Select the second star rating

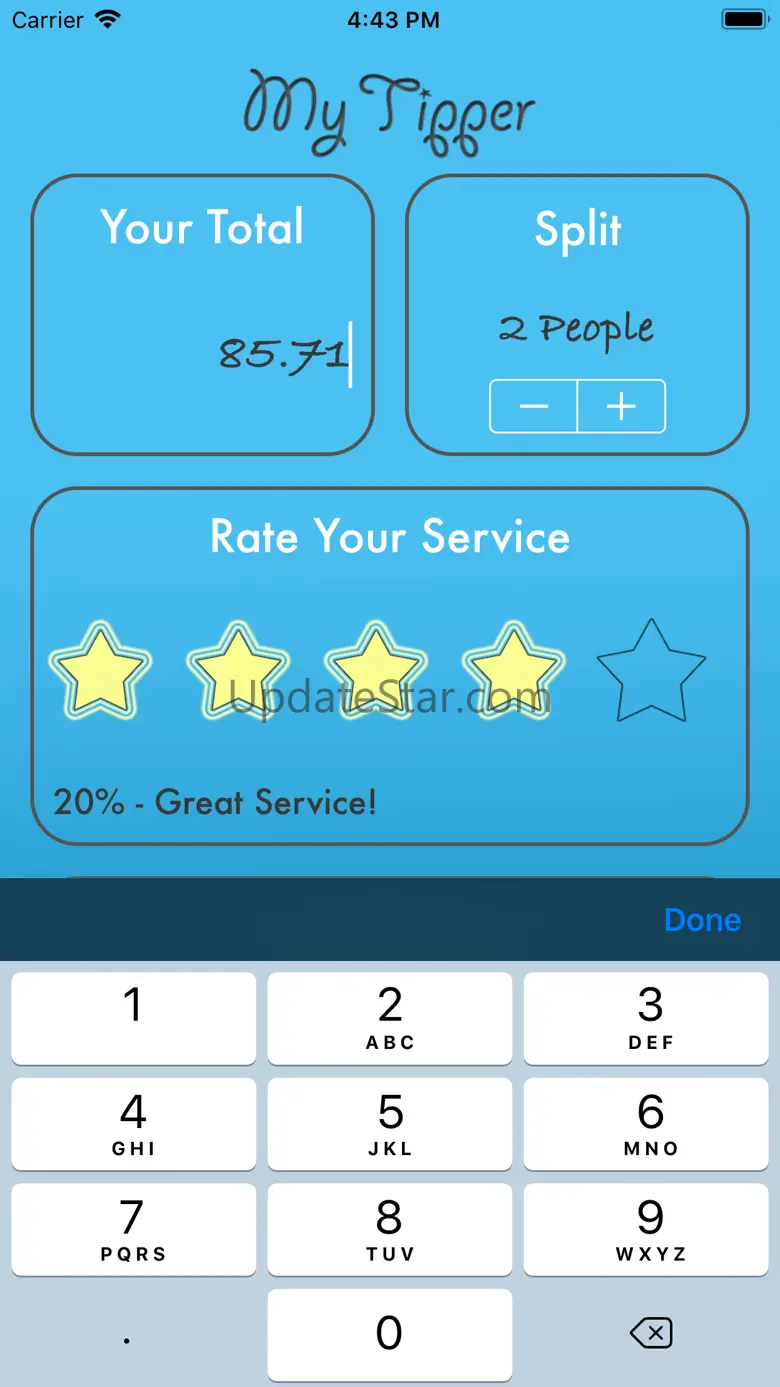[238, 670]
